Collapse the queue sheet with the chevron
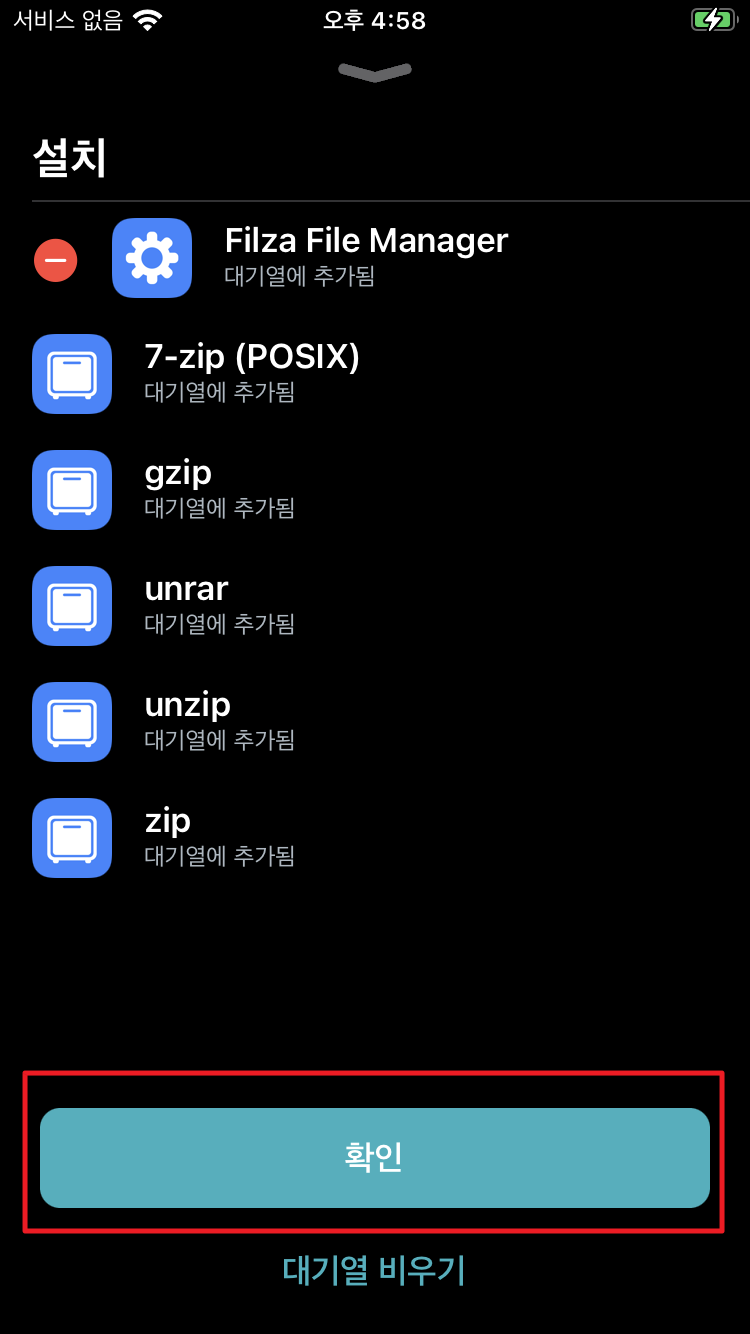Image resolution: width=750 pixels, height=1334 pixels. 375,72
